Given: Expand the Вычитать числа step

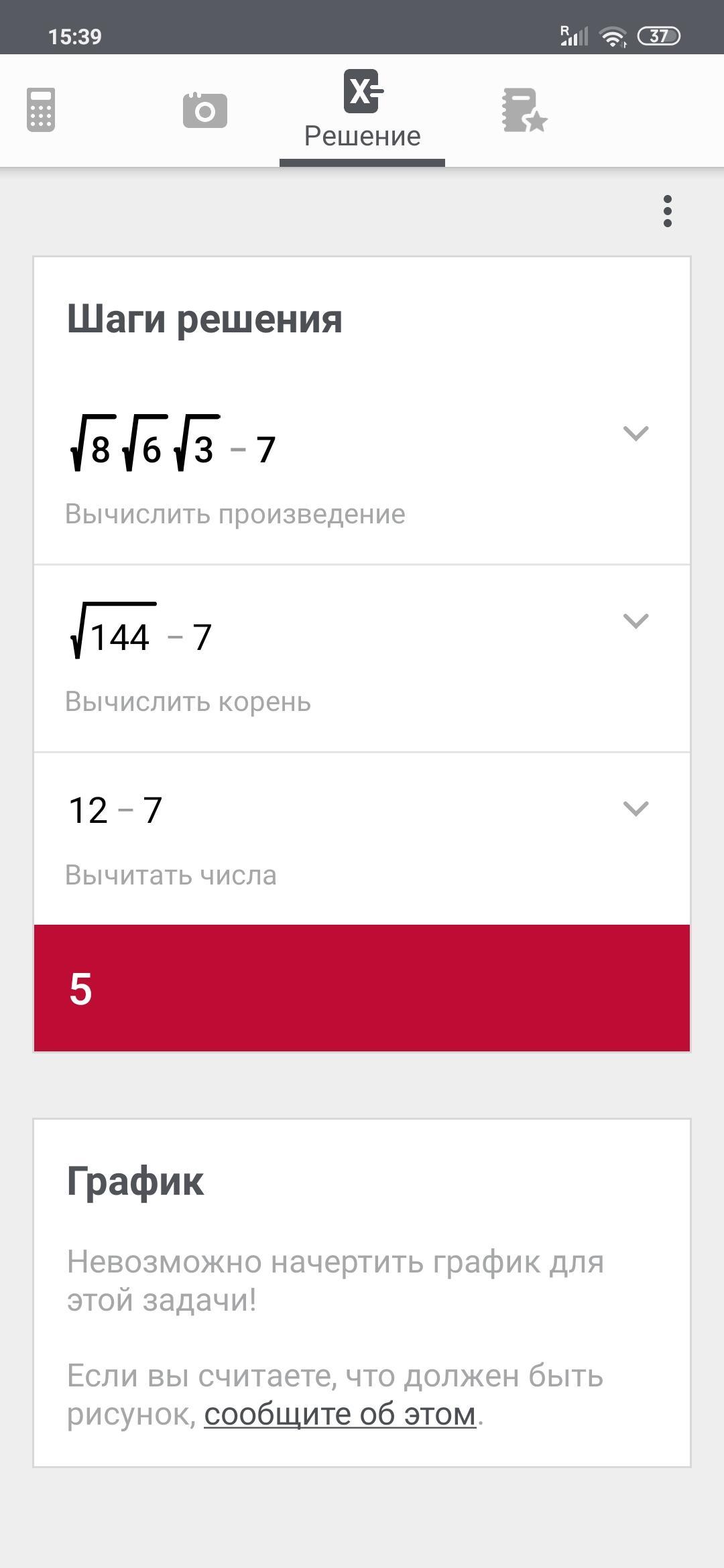Looking at the screenshot, I should pos(636,809).
